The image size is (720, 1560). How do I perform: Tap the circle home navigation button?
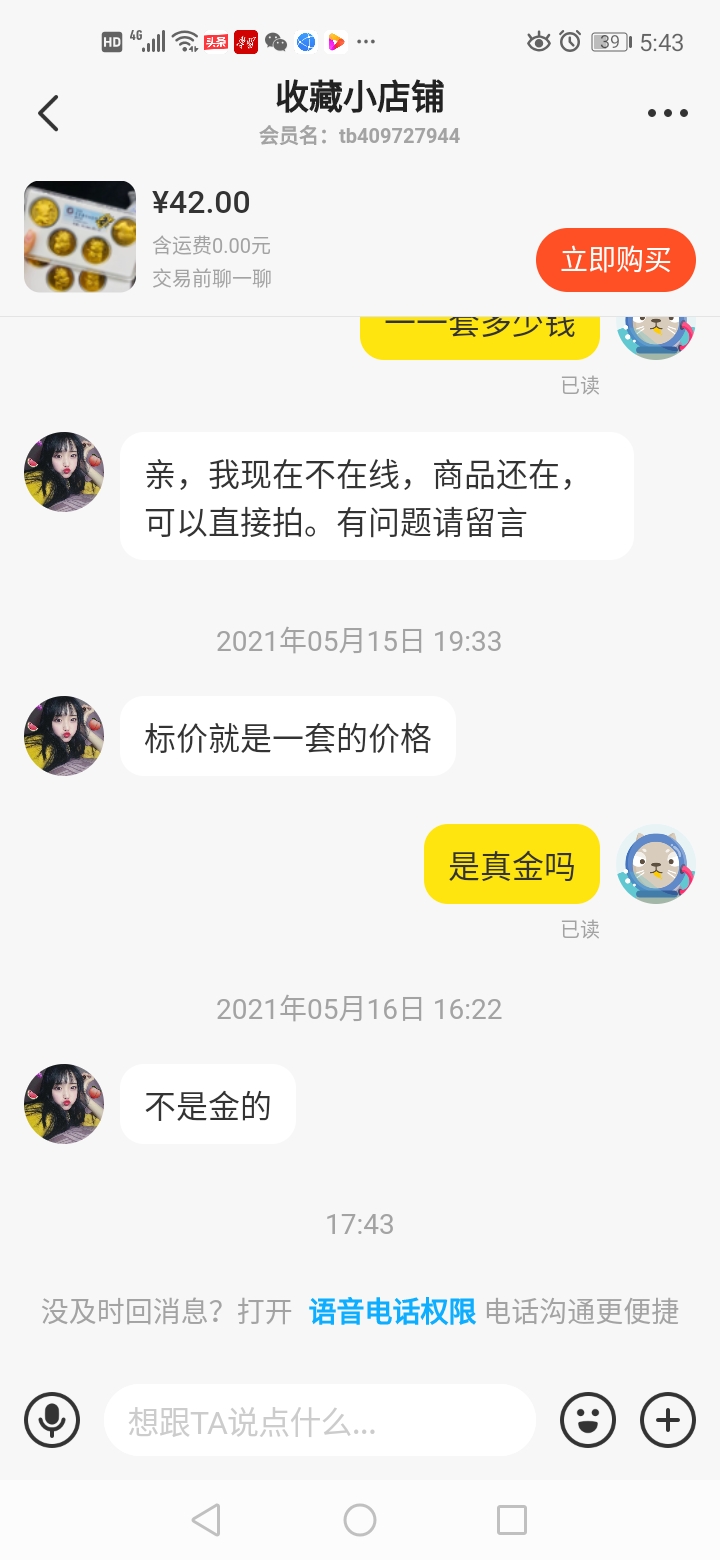pos(360,1519)
